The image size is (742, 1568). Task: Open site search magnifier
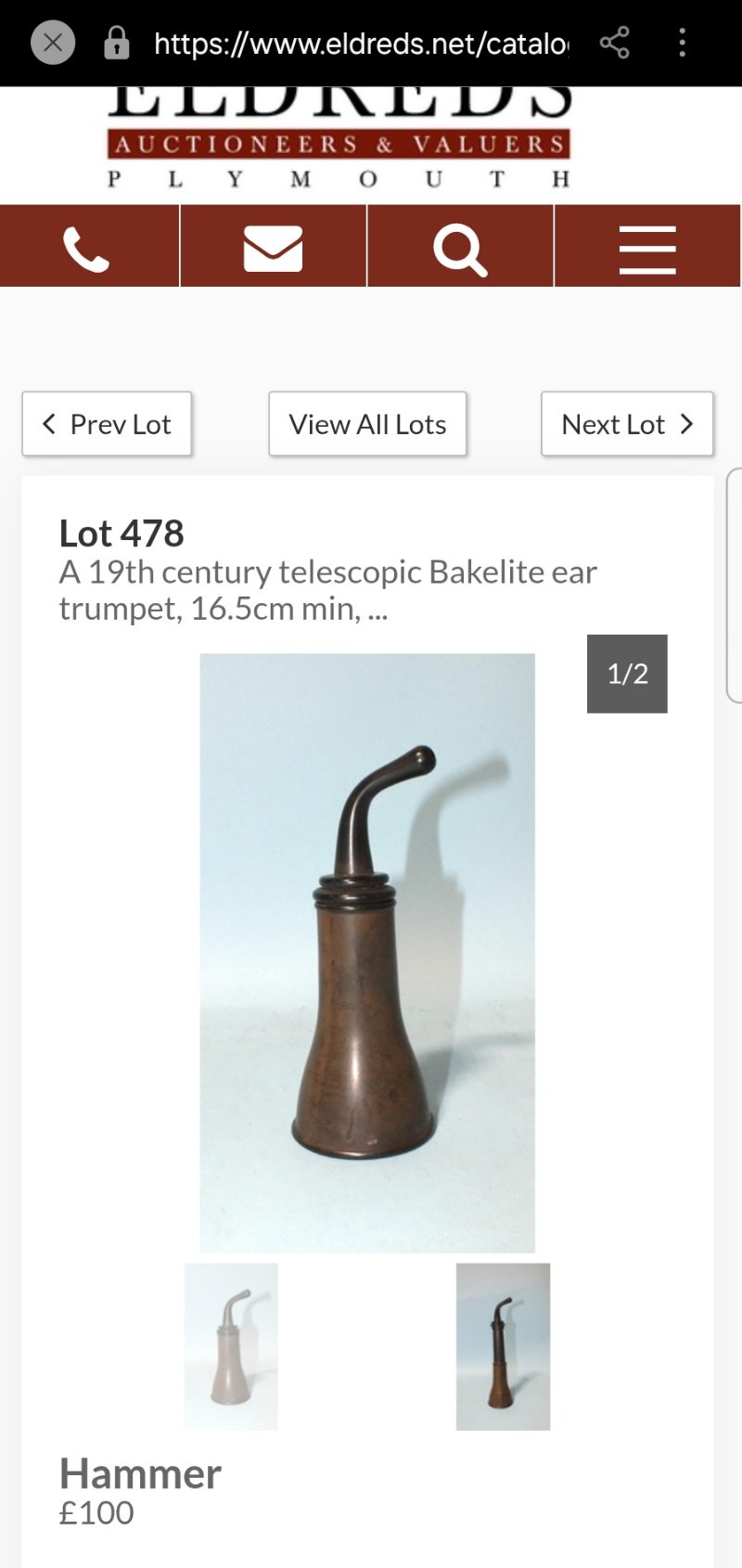[x=460, y=248]
